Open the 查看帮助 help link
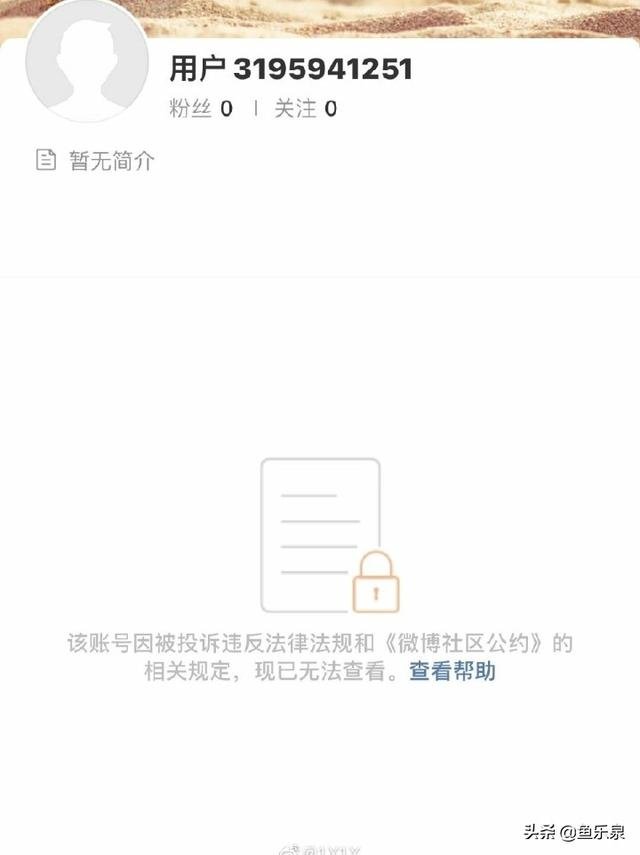The image size is (640, 855). coord(452,672)
